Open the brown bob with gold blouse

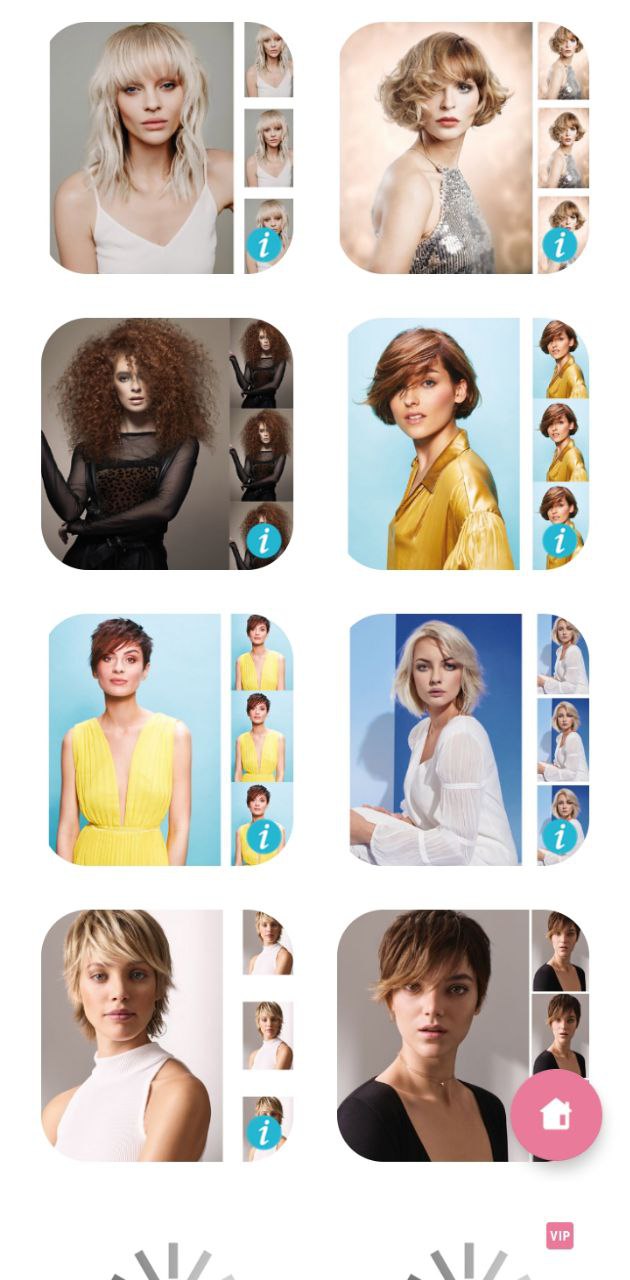click(x=434, y=444)
